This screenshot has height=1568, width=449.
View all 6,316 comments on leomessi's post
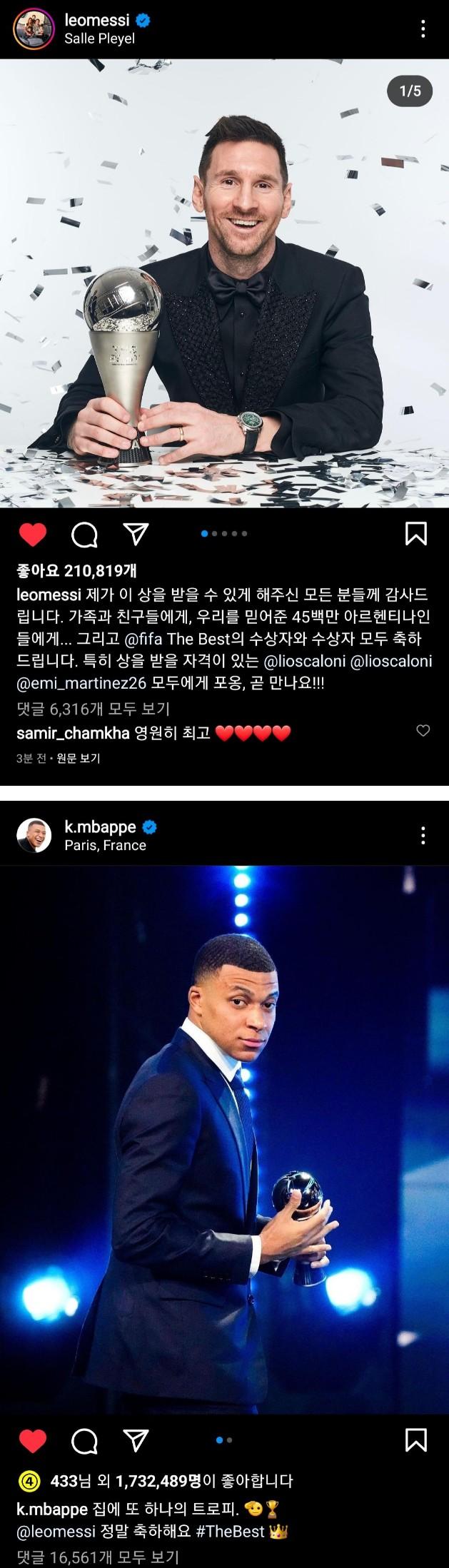pos(93,709)
